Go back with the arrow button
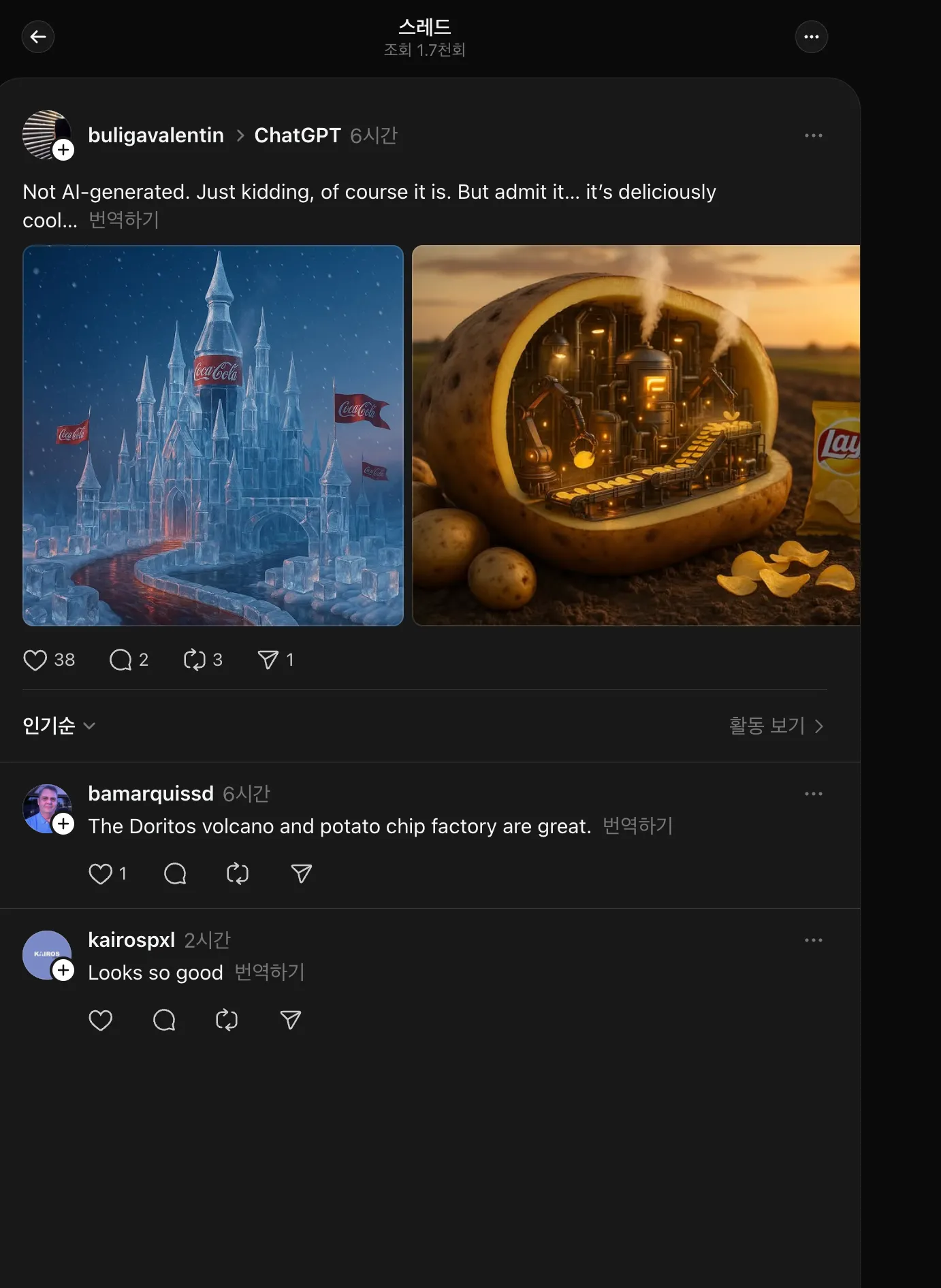The height and width of the screenshot is (1288, 941). pos(38,37)
